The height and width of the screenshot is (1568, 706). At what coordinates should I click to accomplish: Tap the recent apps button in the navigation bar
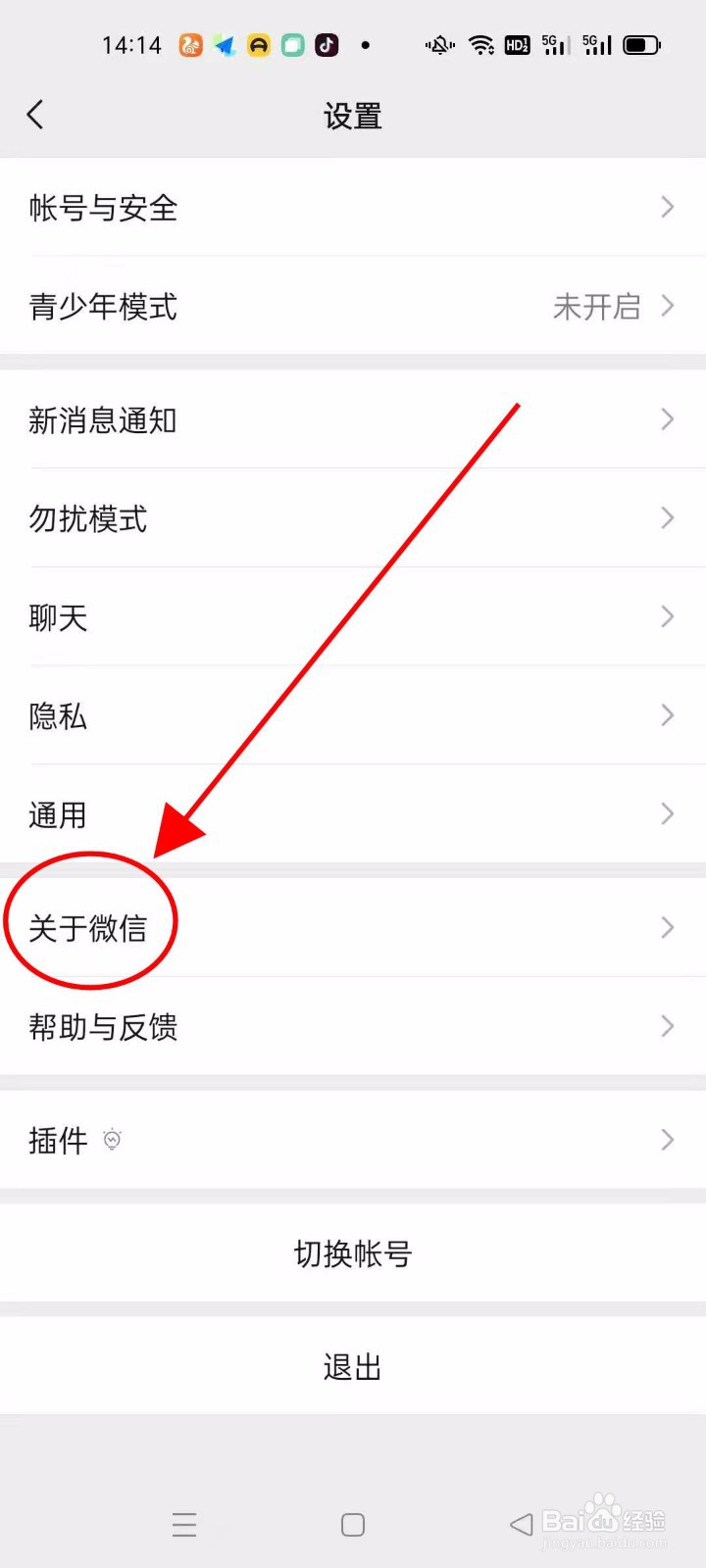coord(184,1524)
